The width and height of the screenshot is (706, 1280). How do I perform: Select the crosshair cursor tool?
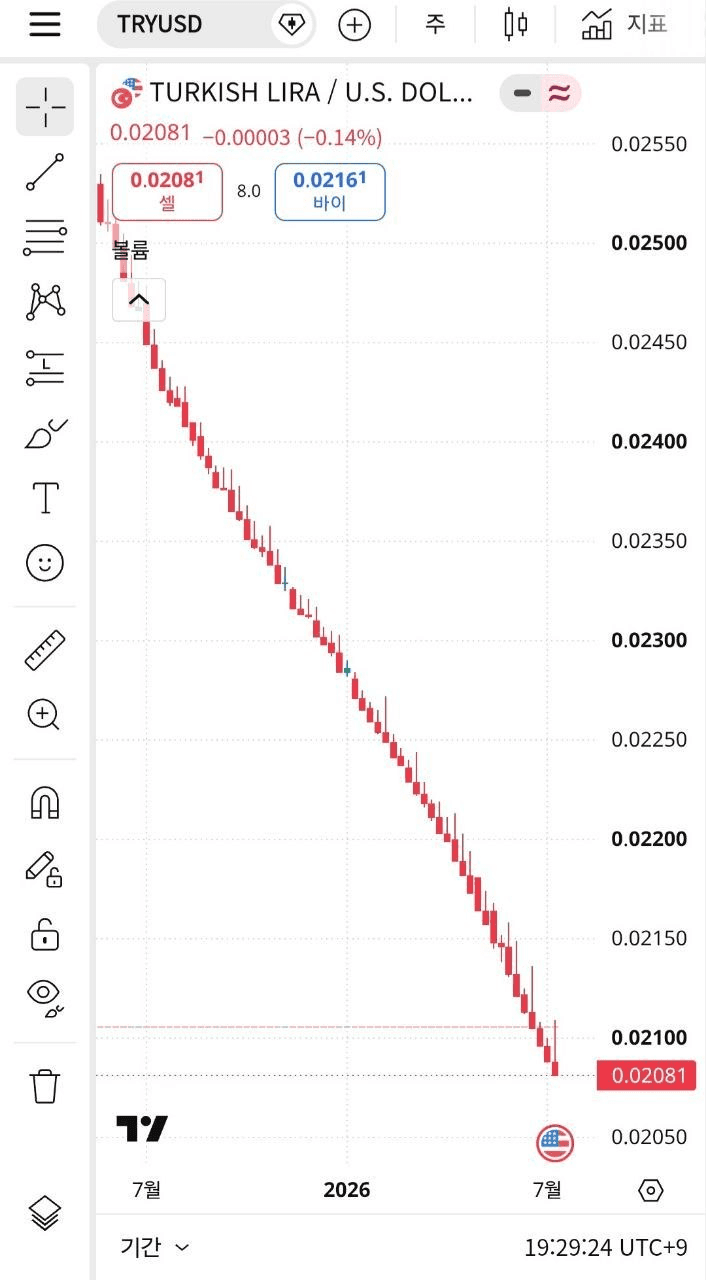[x=45, y=106]
